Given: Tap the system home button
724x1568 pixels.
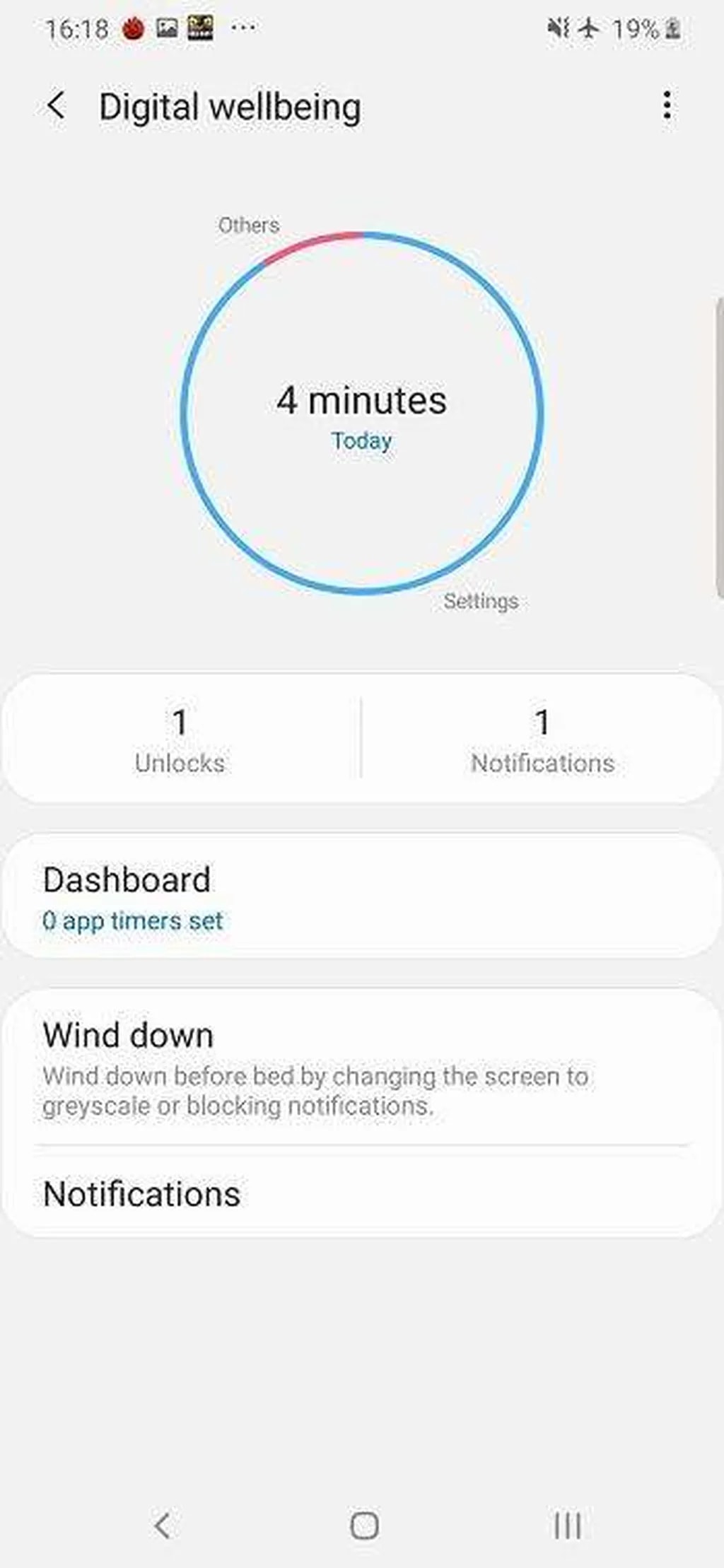Looking at the screenshot, I should 364,1525.
